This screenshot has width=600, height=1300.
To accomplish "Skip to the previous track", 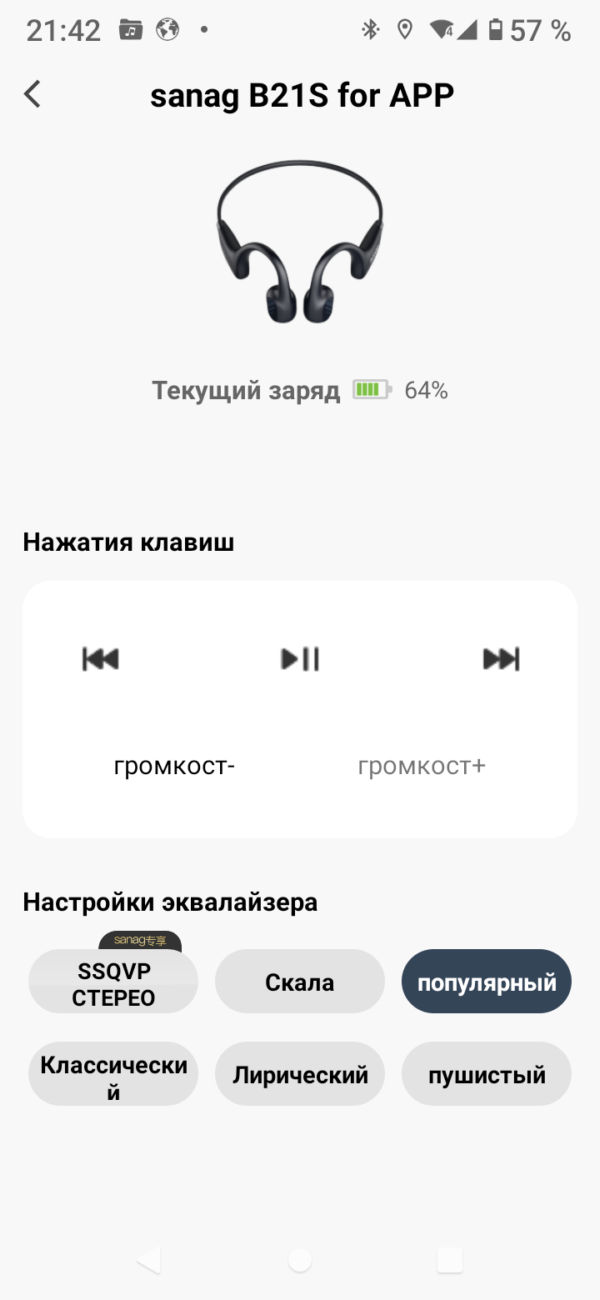I will tap(100, 658).
